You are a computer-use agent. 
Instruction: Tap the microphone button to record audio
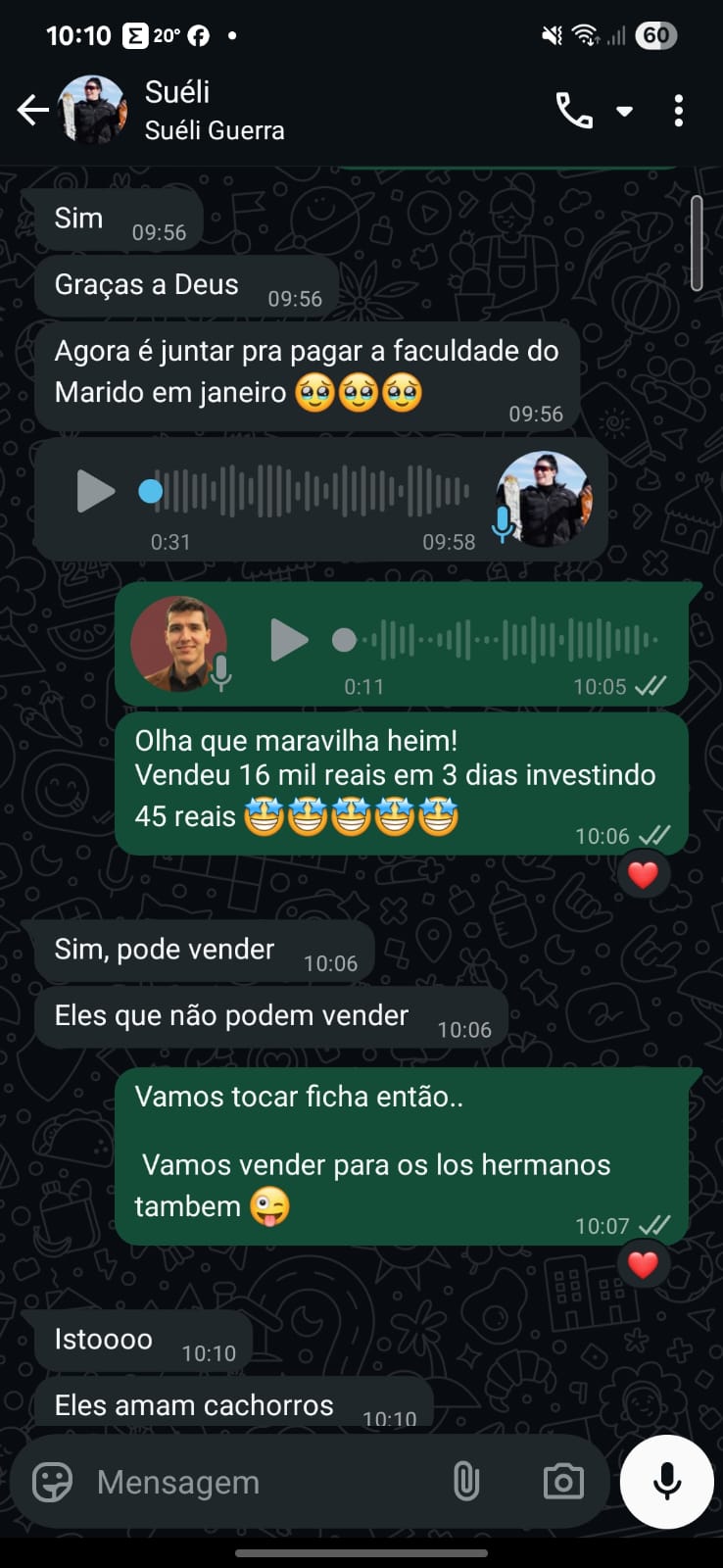pos(666,1482)
